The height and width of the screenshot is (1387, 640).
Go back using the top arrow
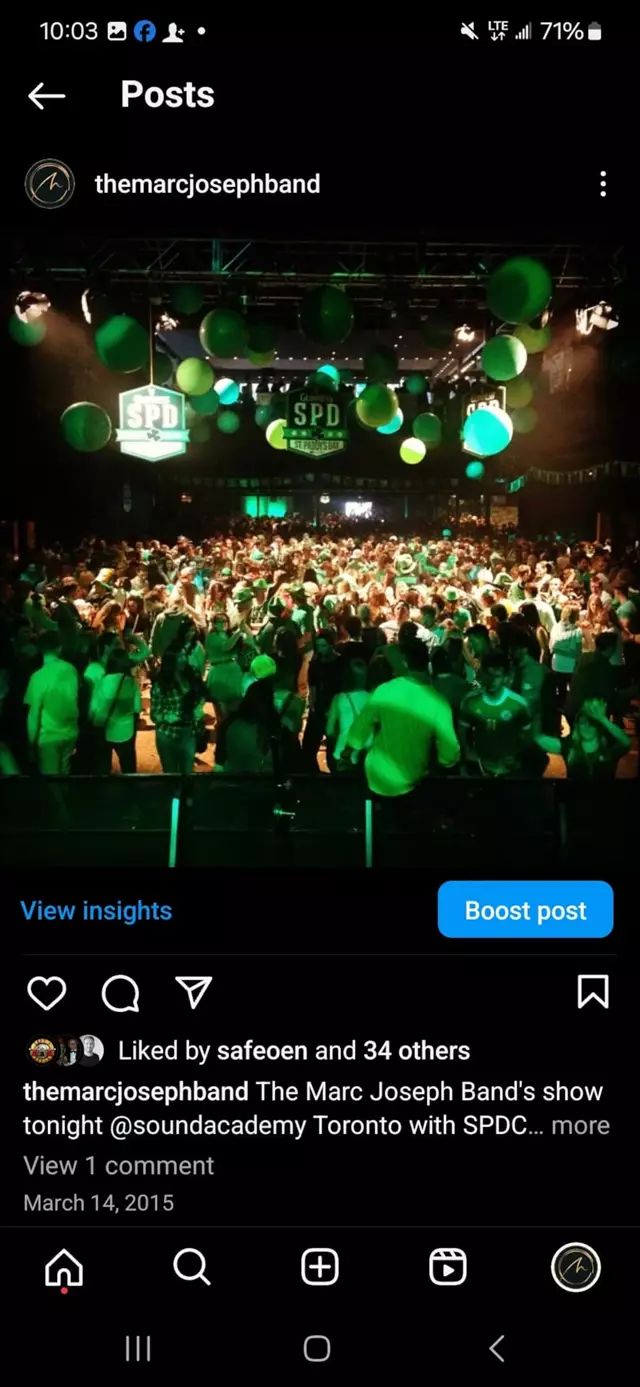46,95
